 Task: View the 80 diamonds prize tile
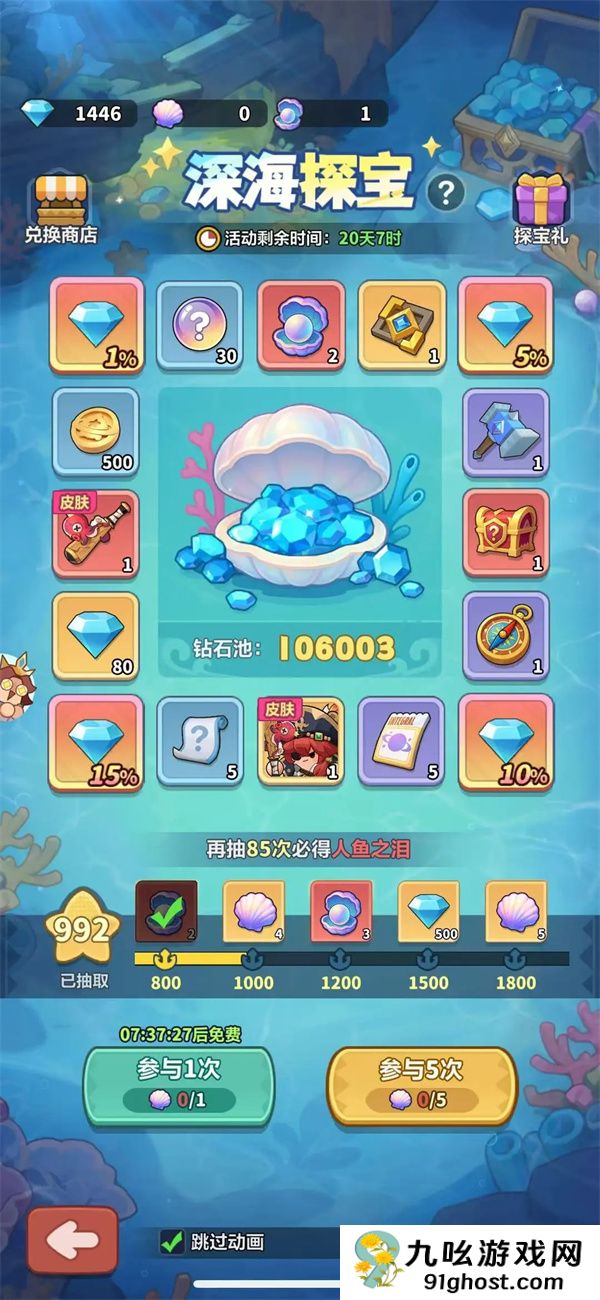pyautogui.click(x=96, y=635)
